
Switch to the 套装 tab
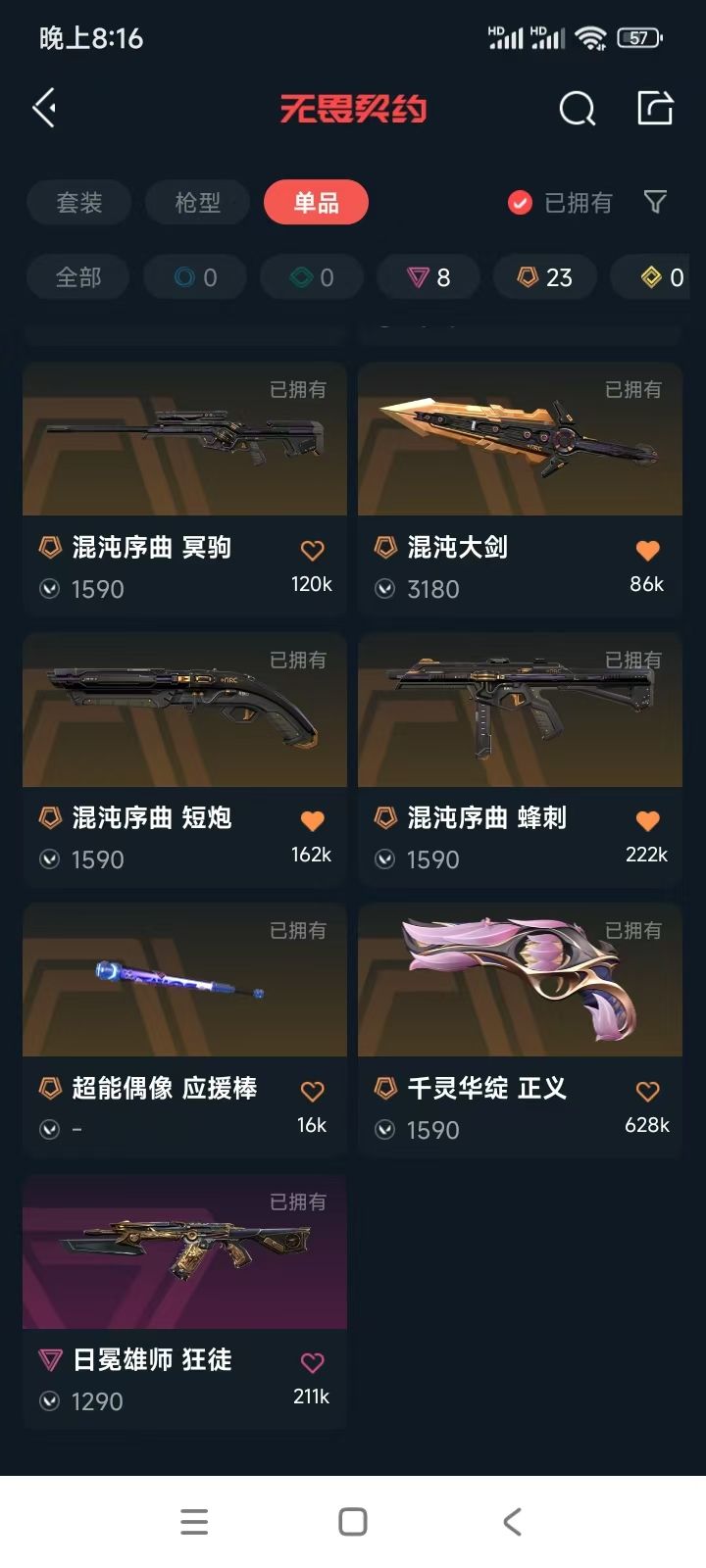click(x=79, y=203)
